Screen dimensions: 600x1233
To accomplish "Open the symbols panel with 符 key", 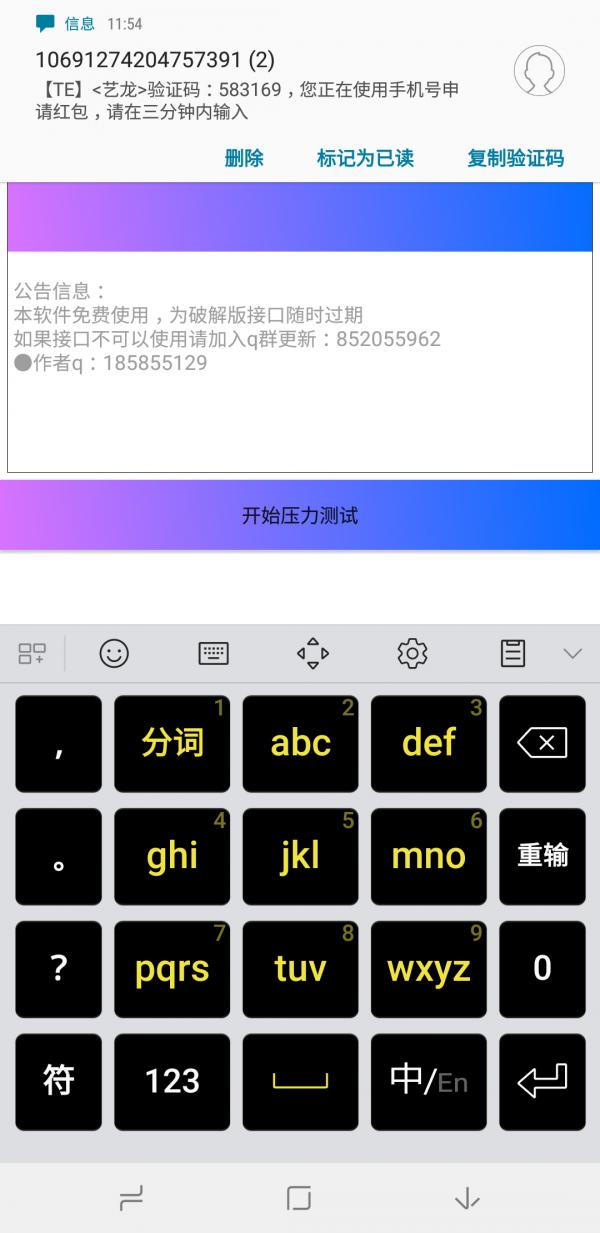I will click(x=58, y=1081).
